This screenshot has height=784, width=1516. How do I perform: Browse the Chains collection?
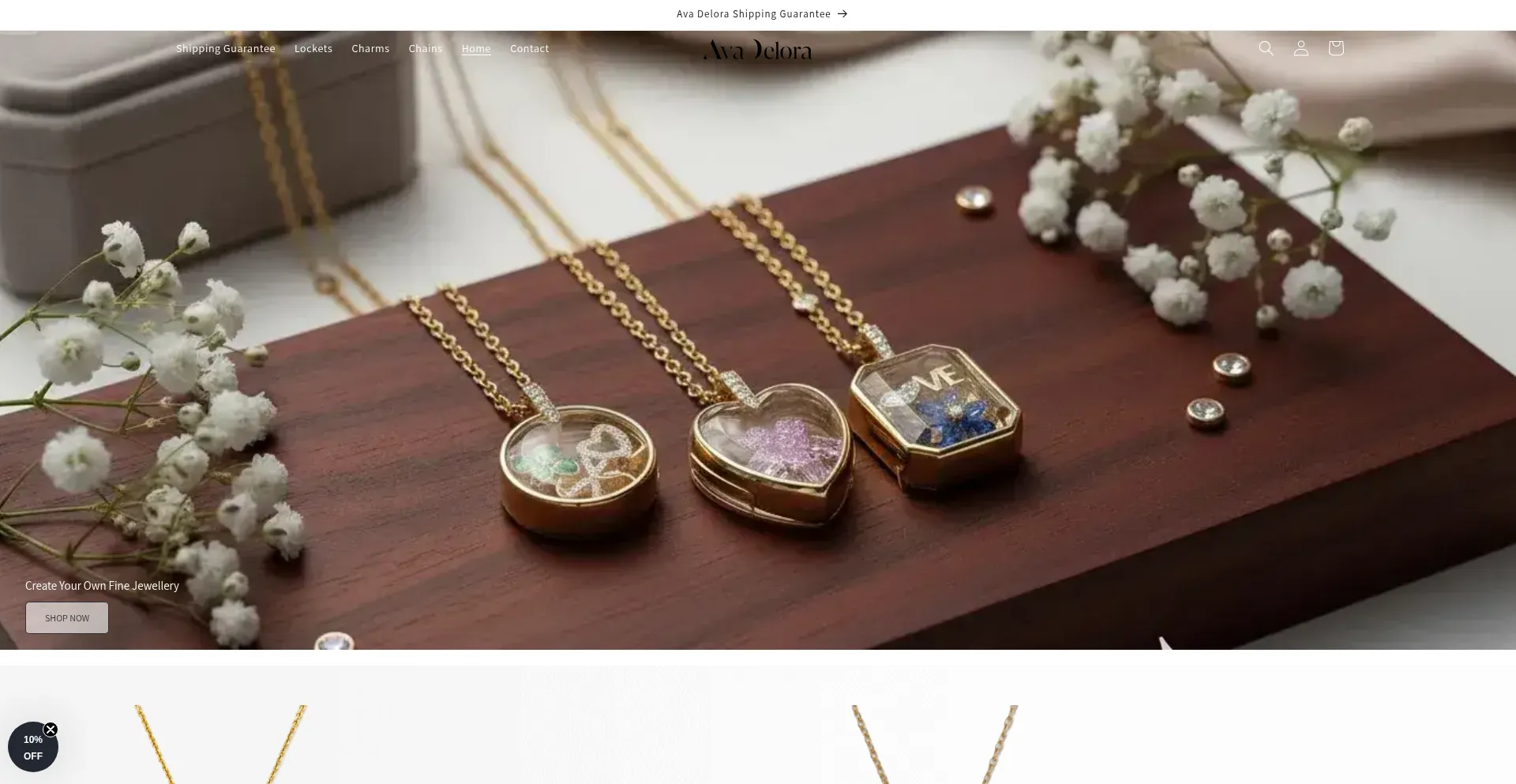coord(426,49)
